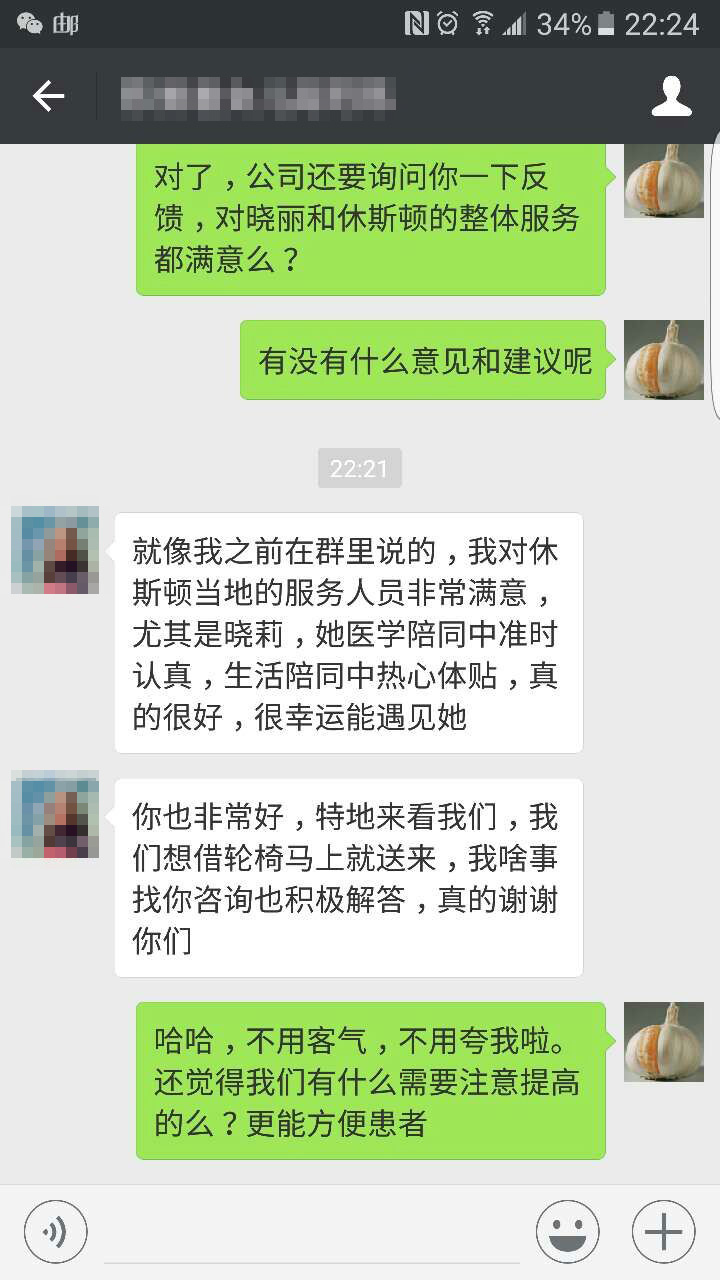
Task: Tap garlic avatar beside 有没有什么意见和建议呢
Action: [x=663, y=360]
